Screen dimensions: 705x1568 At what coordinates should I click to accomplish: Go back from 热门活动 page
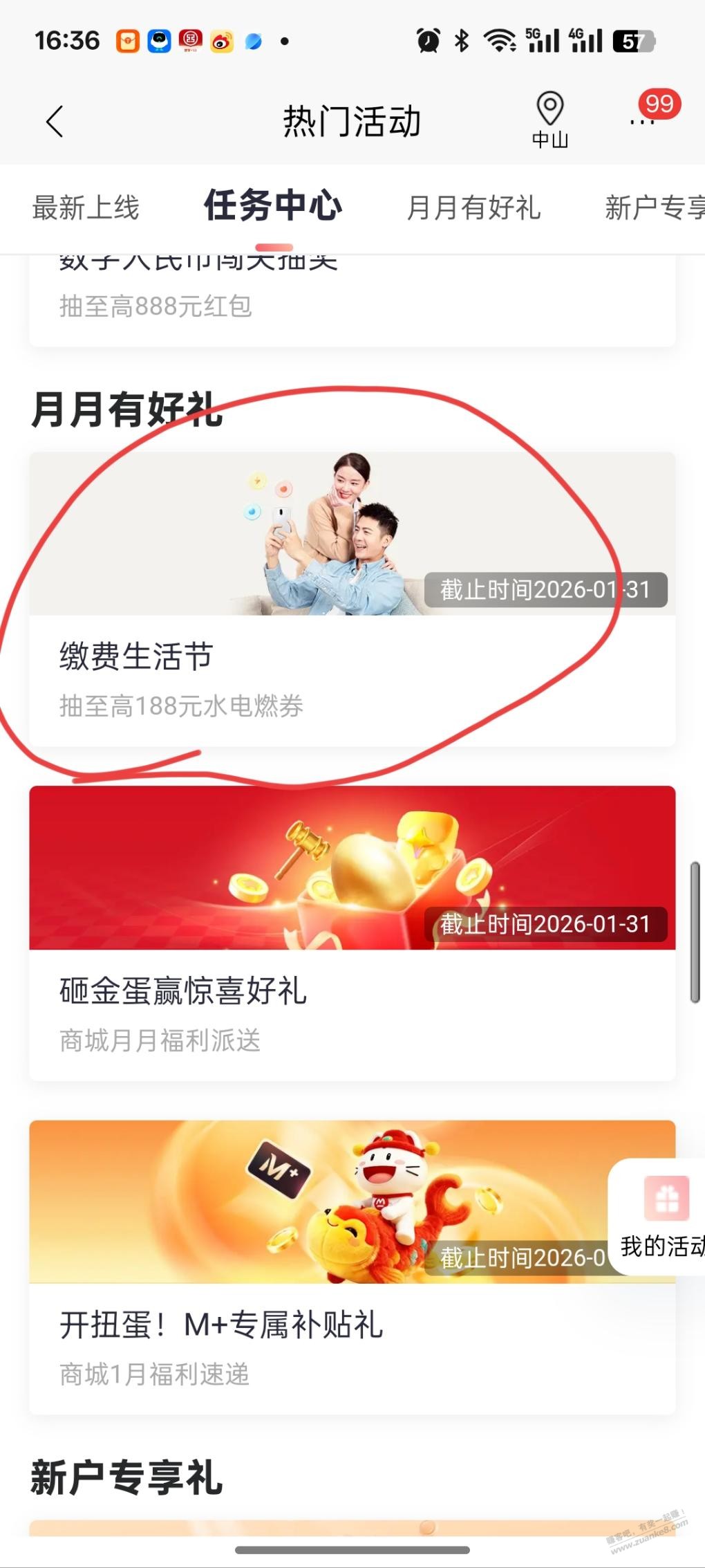(55, 122)
